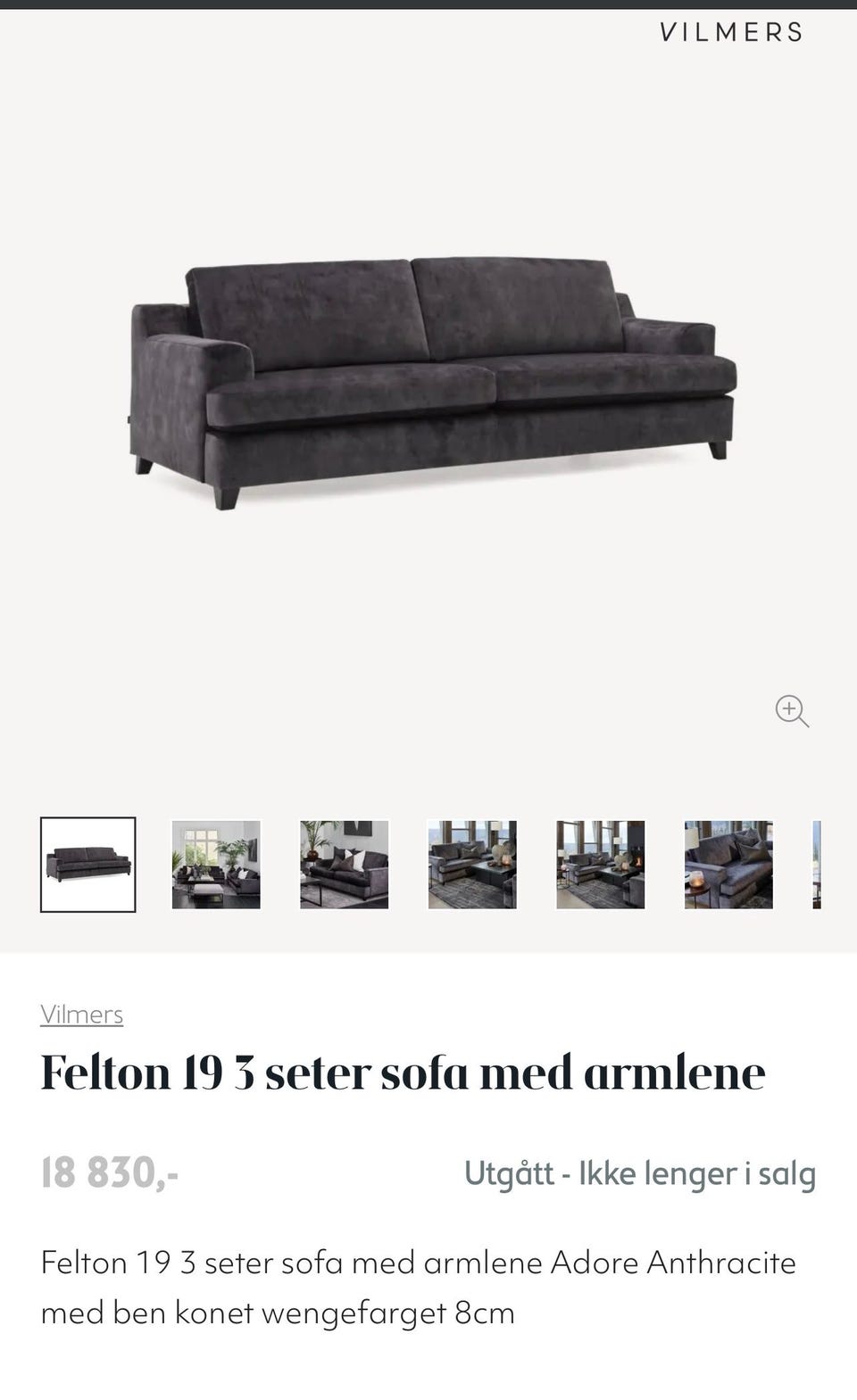Click the Felton 19 product title
The image size is (857, 1400).
(x=403, y=1074)
